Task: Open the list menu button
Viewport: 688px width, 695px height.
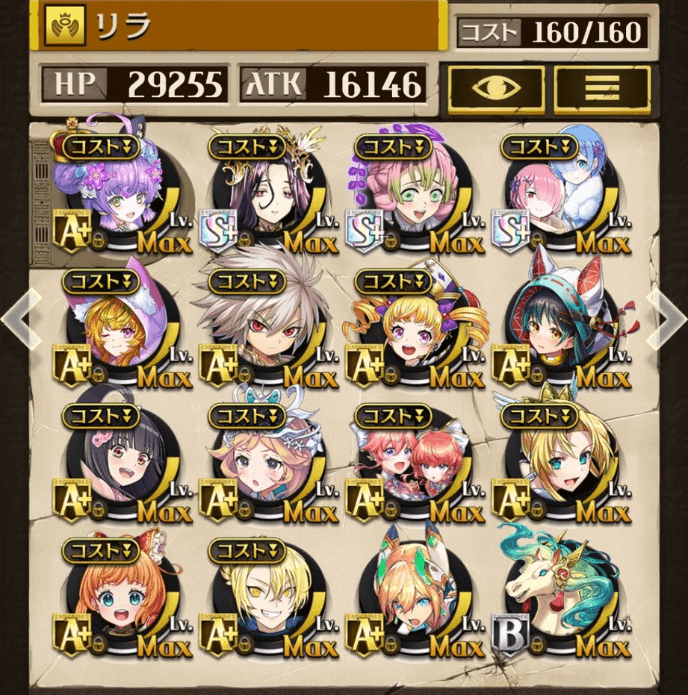Action: (602, 87)
